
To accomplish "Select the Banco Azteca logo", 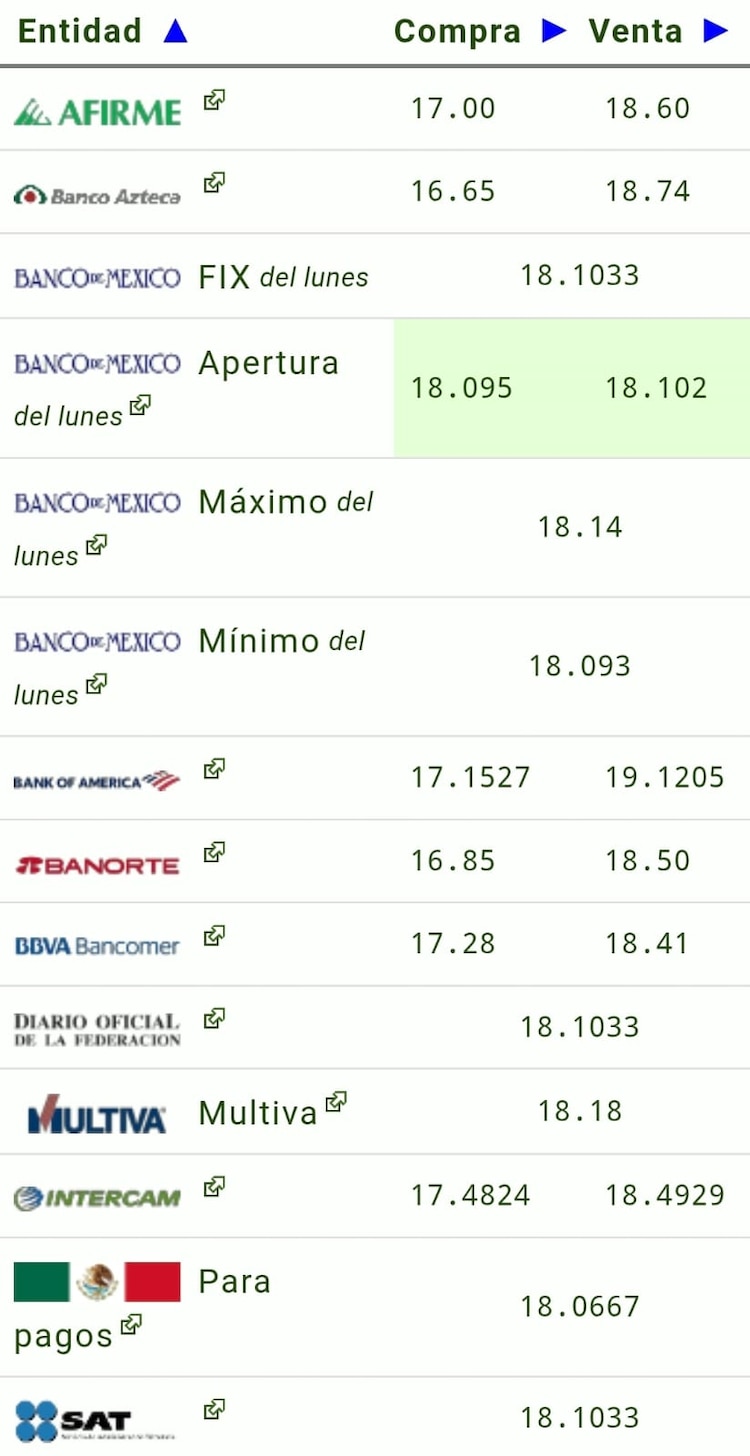I will [x=93, y=193].
